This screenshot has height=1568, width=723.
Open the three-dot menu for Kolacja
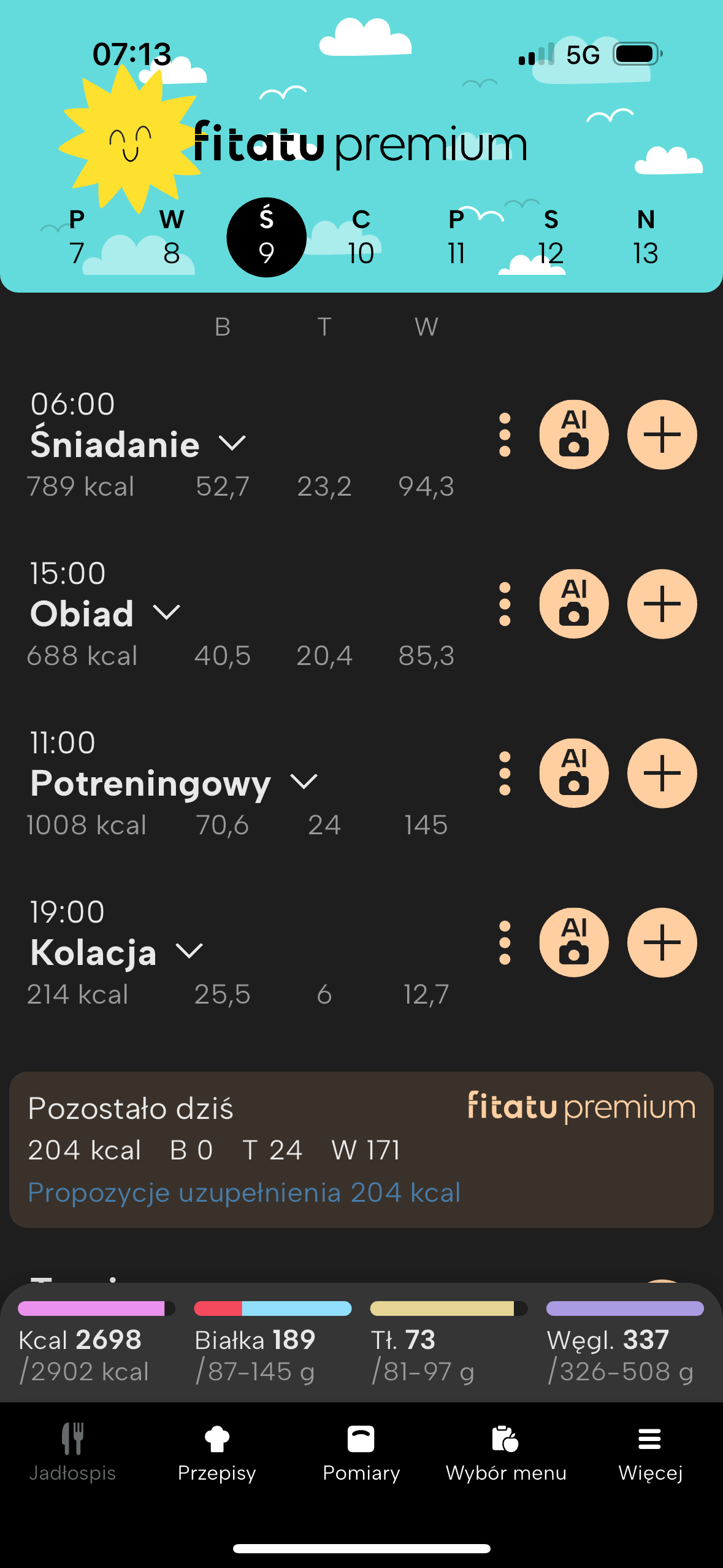click(505, 942)
